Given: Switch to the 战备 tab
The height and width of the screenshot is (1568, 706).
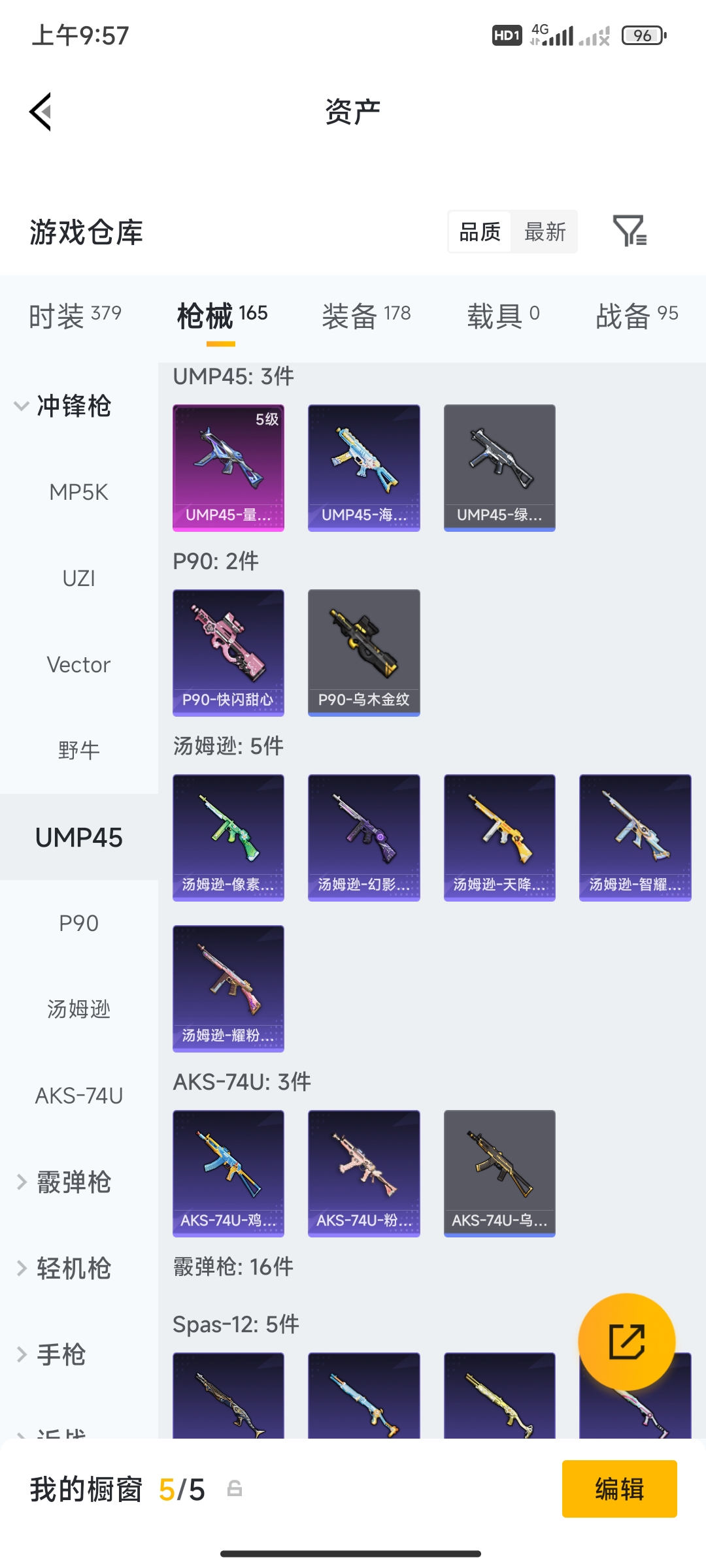Looking at the screenshot, I should tap(636, 316).
